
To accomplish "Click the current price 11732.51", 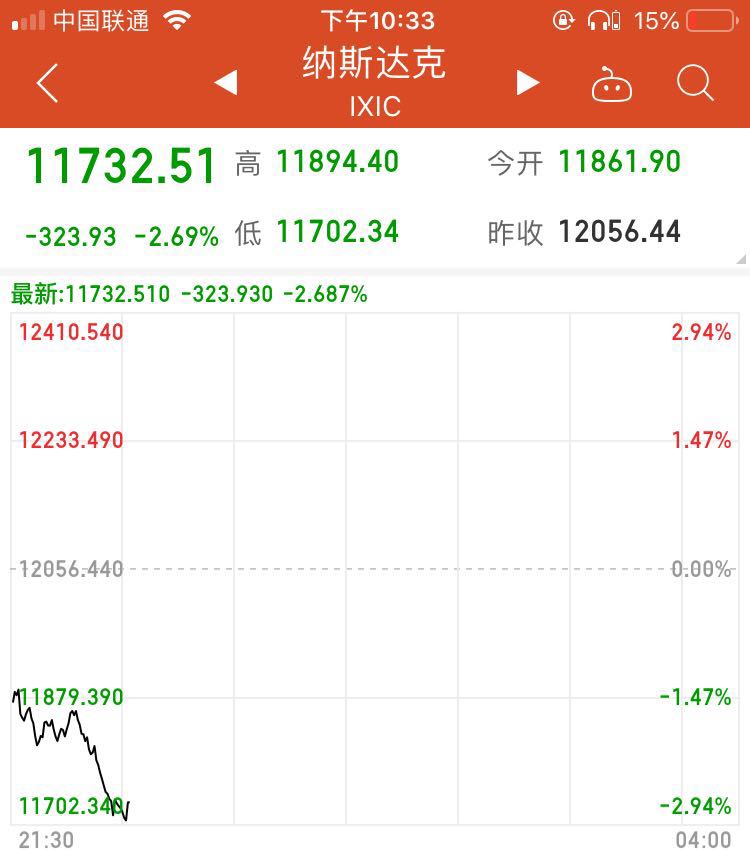I will (122, 165).
